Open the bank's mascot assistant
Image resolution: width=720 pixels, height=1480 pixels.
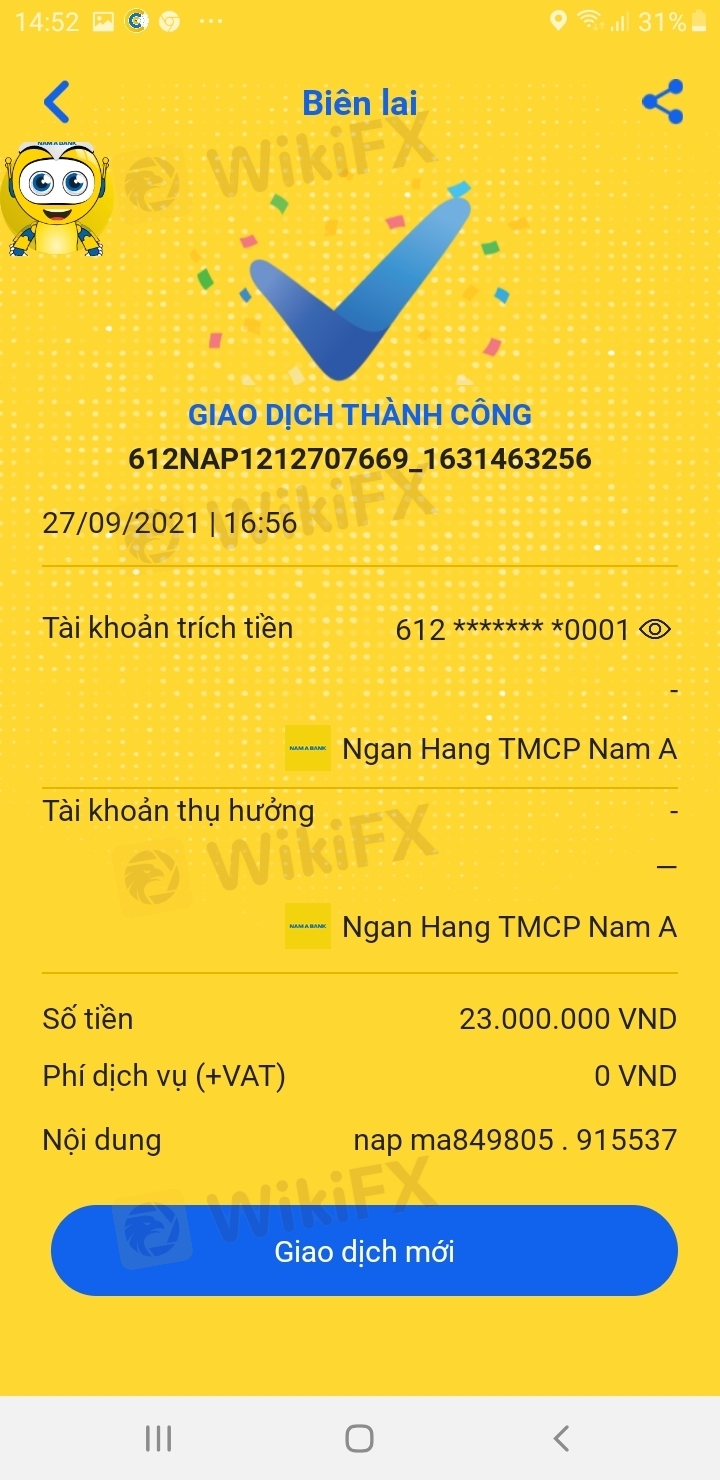[56, 200]
